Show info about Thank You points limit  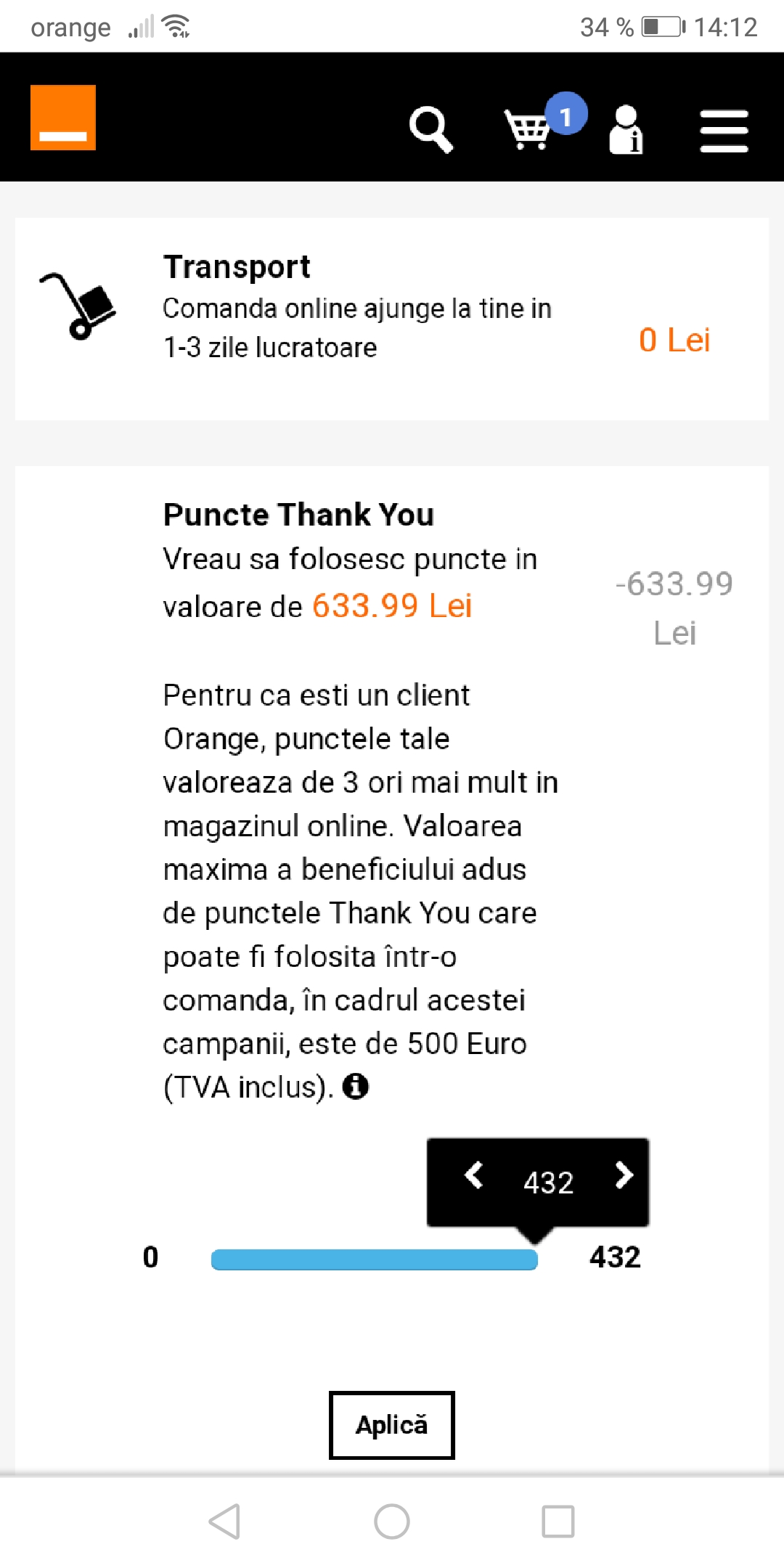[x=356, y=1087]
